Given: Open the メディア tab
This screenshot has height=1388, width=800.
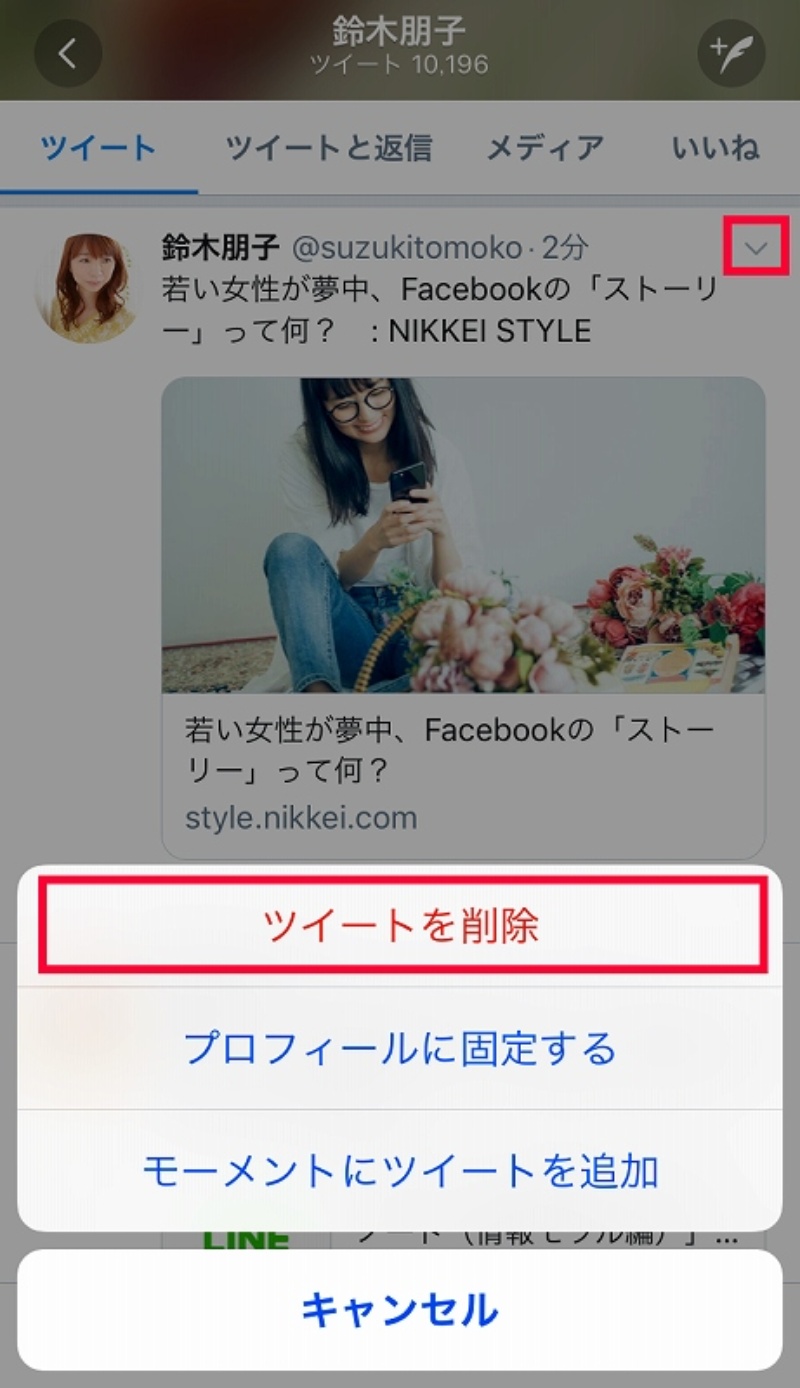Looking at the screenshot, I should pyautogui.click(x=545, y=148).
